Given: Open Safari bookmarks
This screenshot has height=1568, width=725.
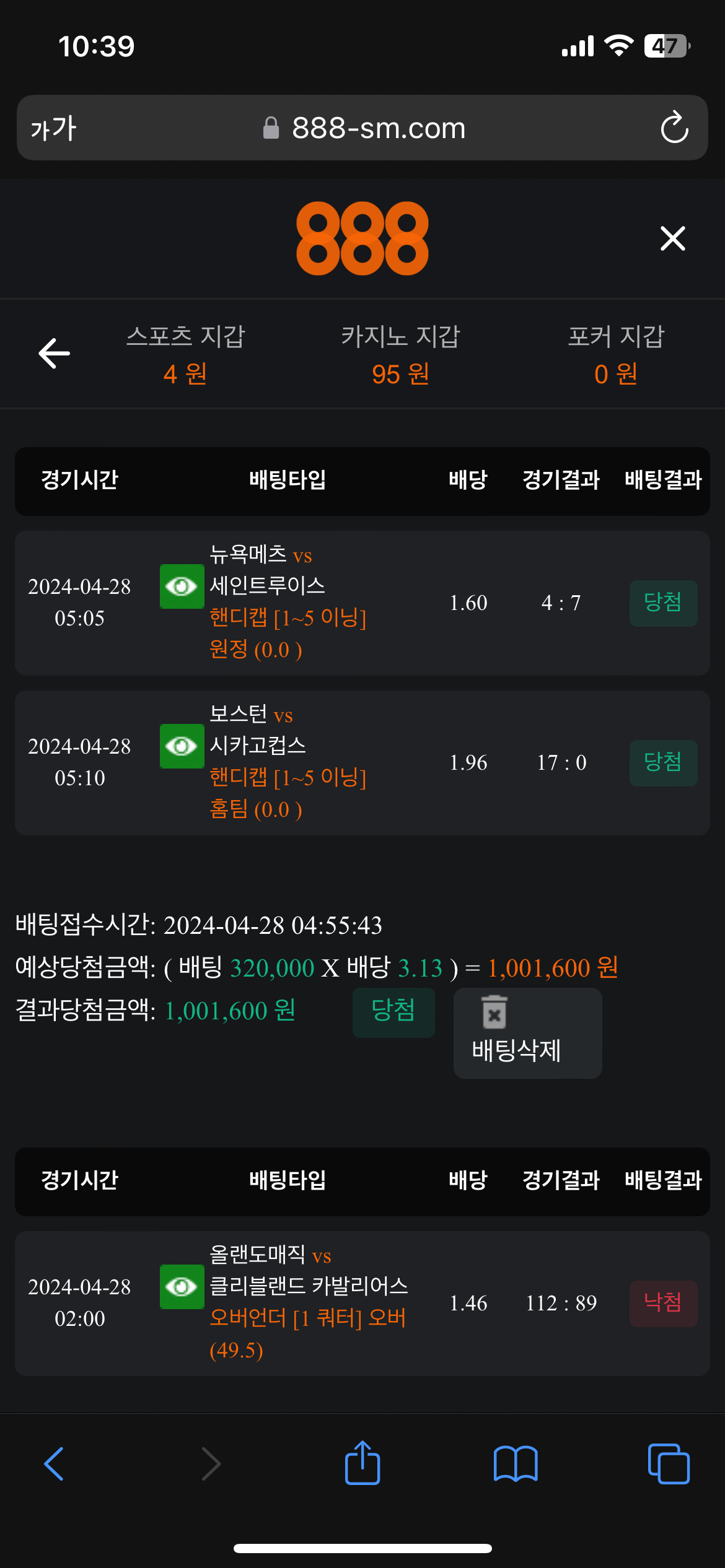Looking at the screenshot, I should pos(516,1464).
